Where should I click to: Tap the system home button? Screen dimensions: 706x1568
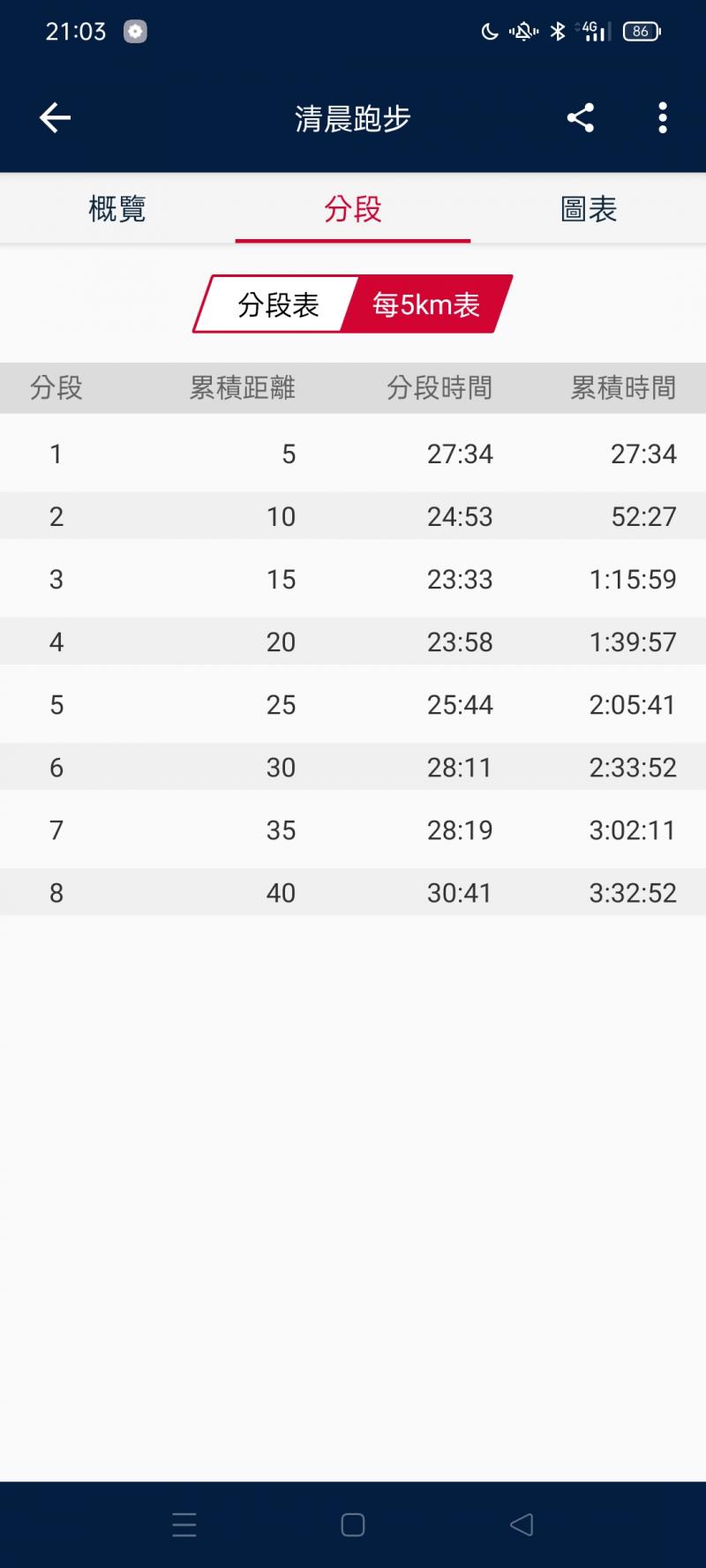(353, 1524)
